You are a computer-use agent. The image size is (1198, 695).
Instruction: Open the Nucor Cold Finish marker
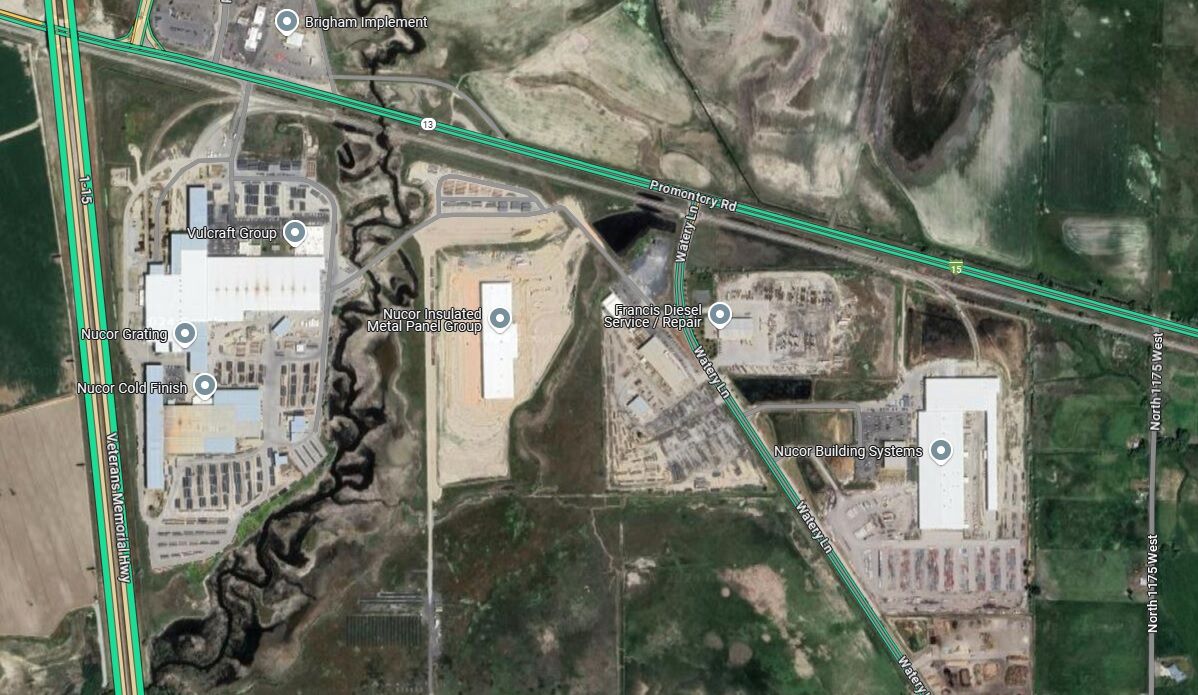pos(205,385)
